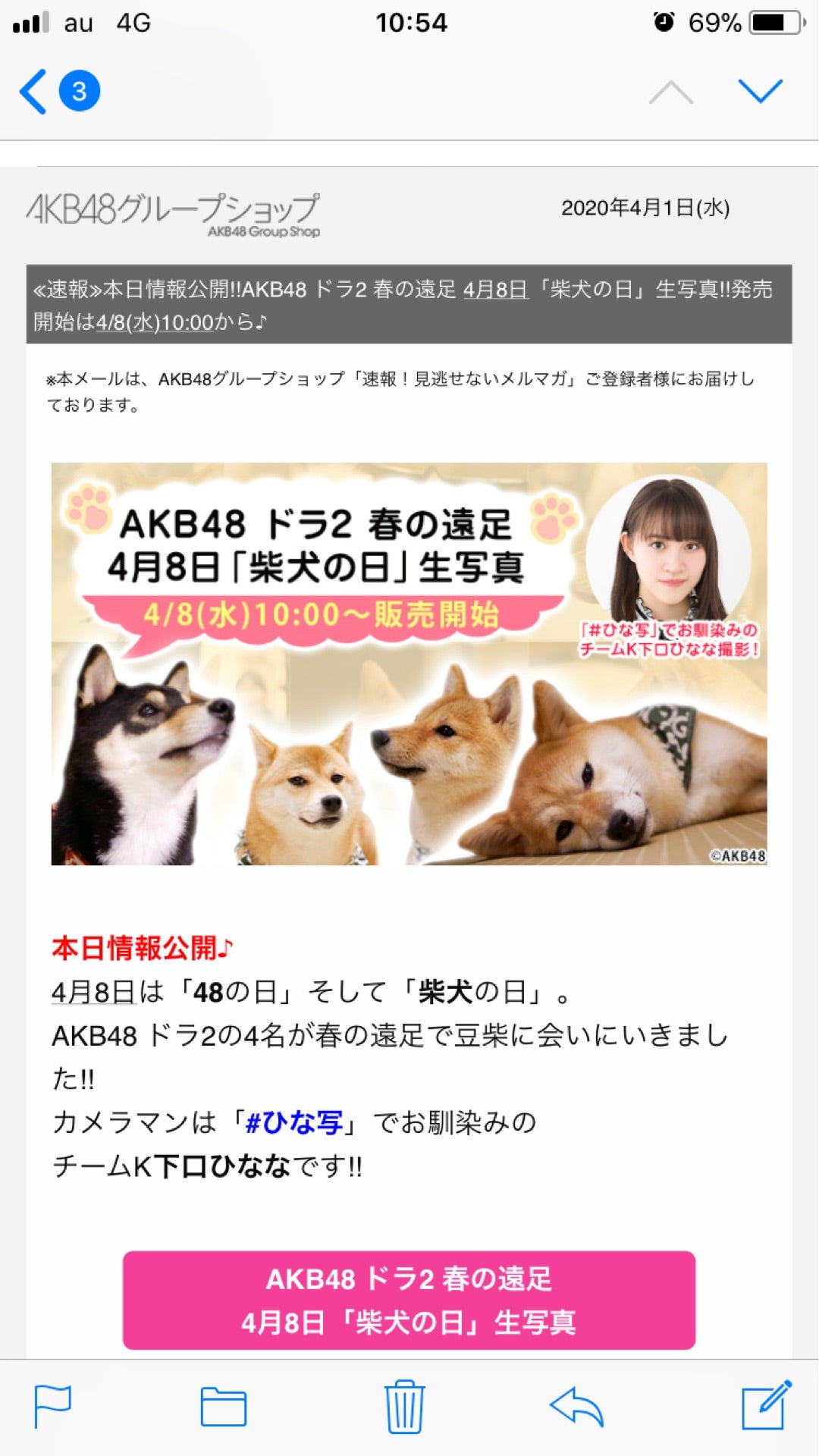Flag this email
Screen dimensions: 819x1456
[x=53, y=1406]
